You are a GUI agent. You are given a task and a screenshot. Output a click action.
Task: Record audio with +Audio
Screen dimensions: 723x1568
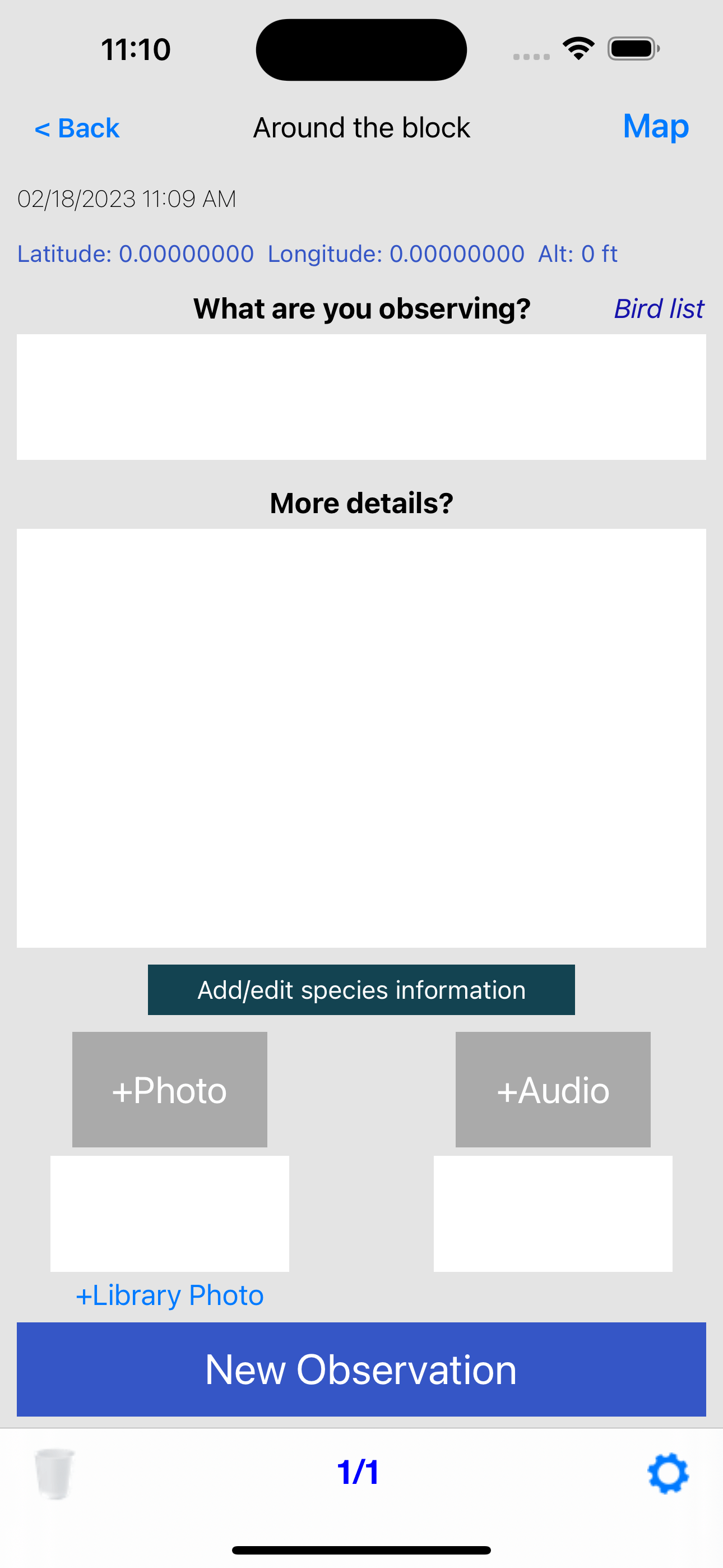tap(553, 1090)
